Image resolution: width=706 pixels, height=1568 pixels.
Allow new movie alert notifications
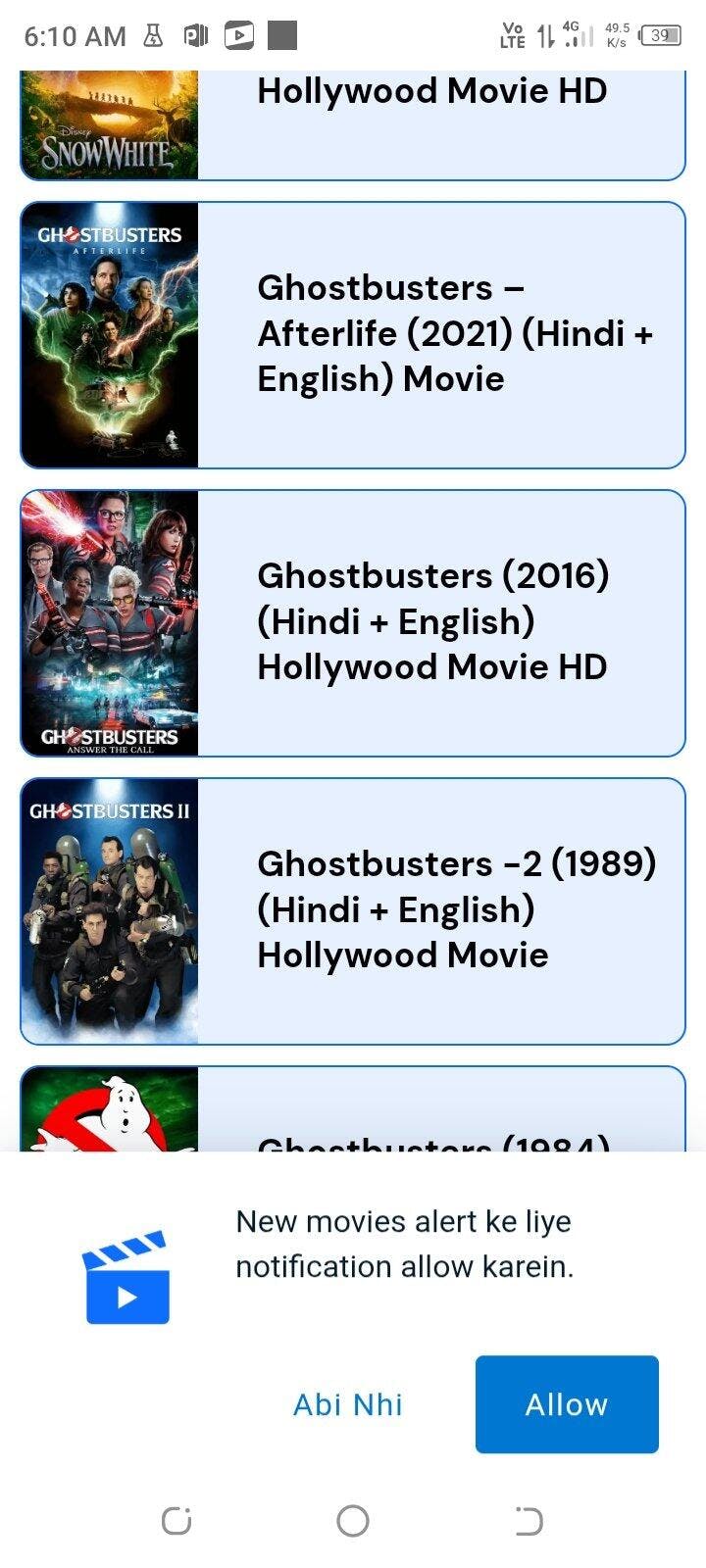point(567,1403)
